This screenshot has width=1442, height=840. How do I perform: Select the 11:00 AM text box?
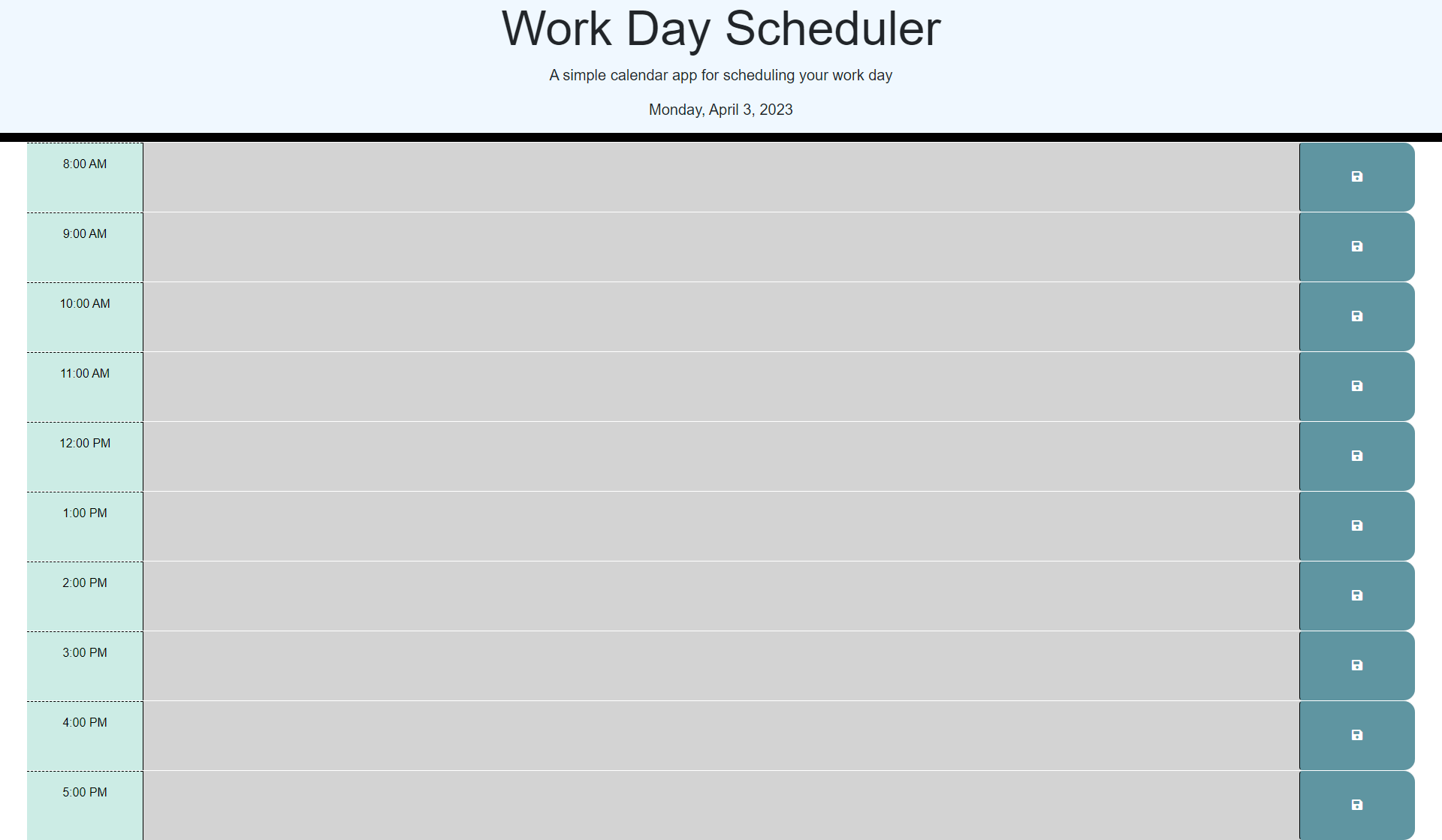click(x=721, y=387)
